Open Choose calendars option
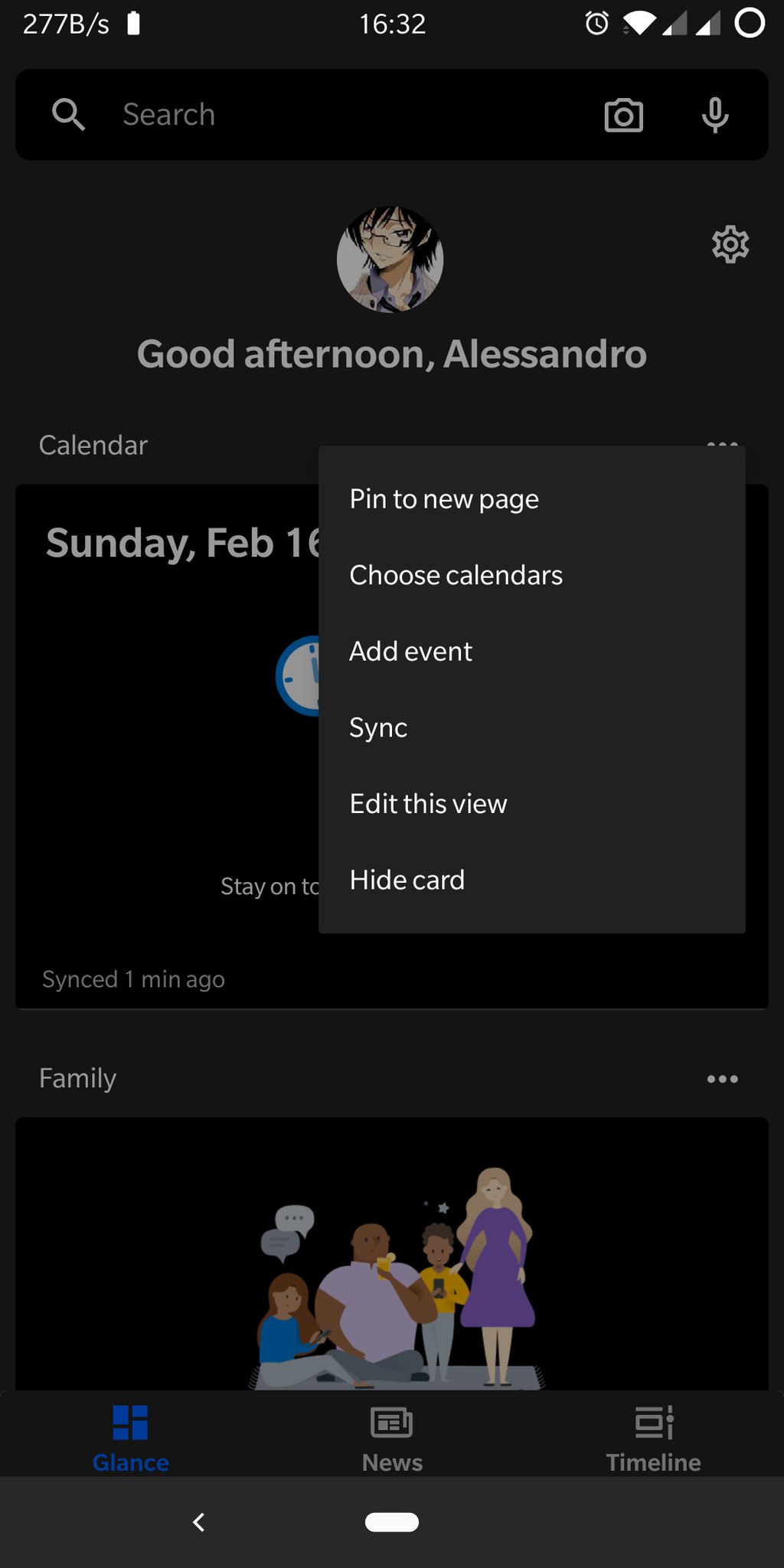784x1568 pixels. pyautogui.click(x=456, y=575)
